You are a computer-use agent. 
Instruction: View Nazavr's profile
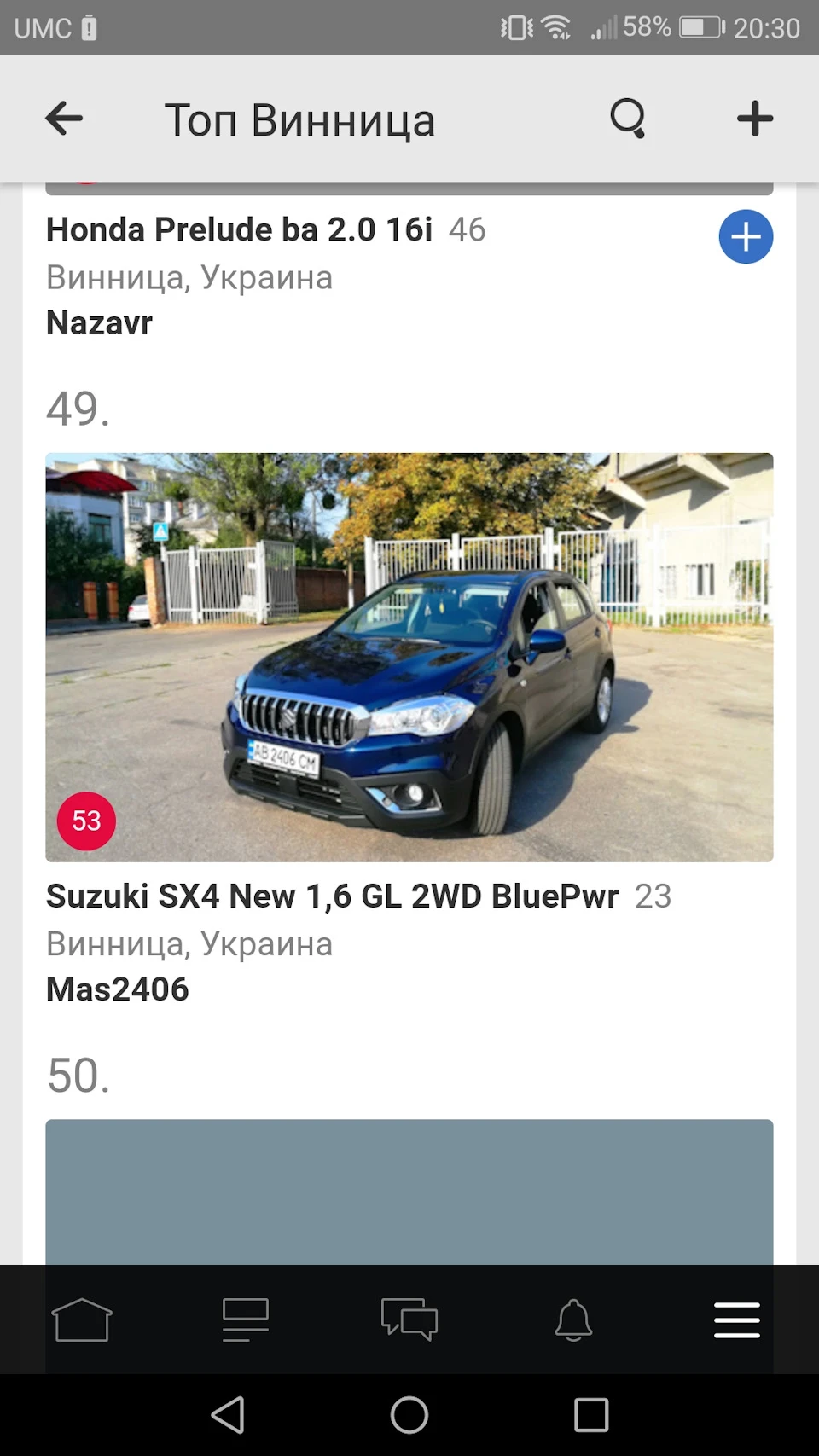(99, 323)
